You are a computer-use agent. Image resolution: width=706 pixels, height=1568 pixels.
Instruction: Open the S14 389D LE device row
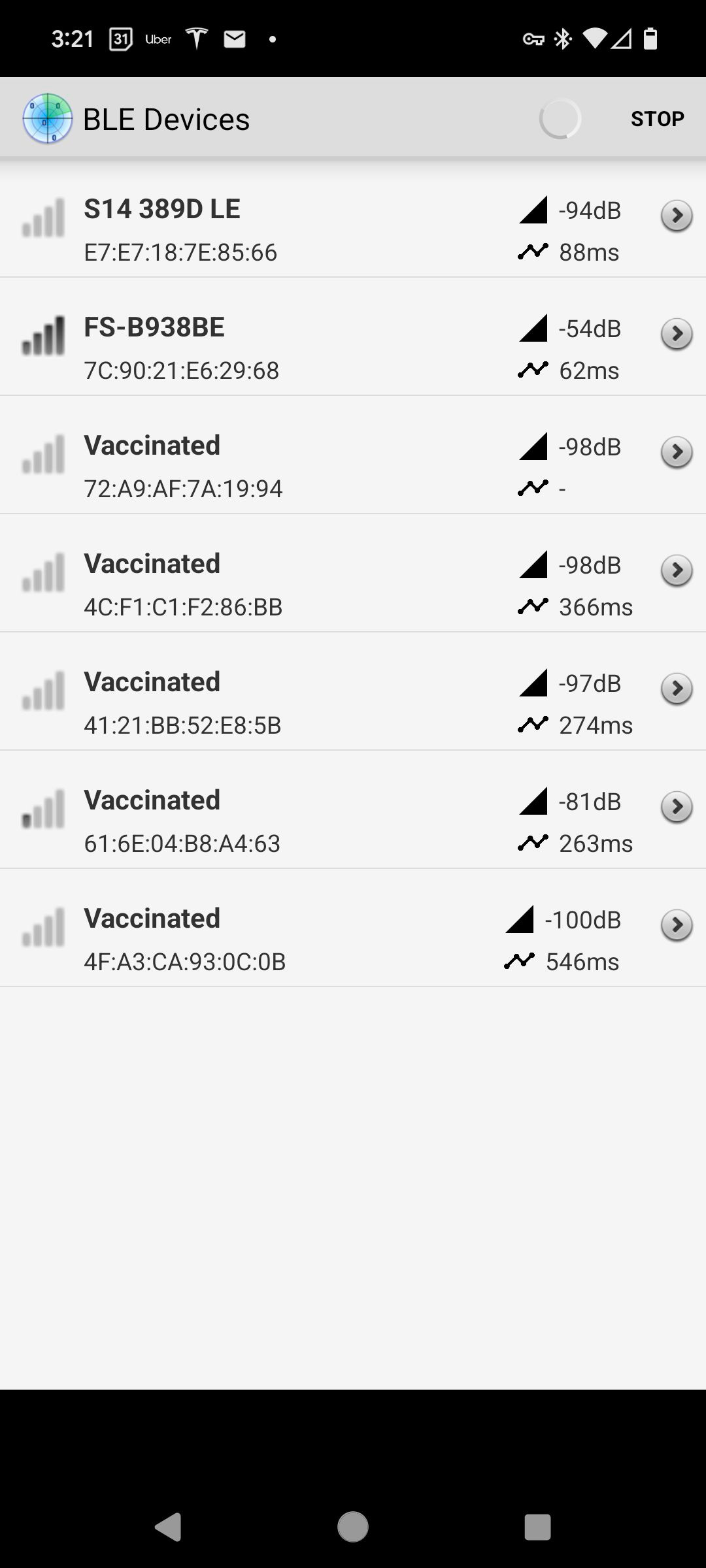click(x=353, y=229)
